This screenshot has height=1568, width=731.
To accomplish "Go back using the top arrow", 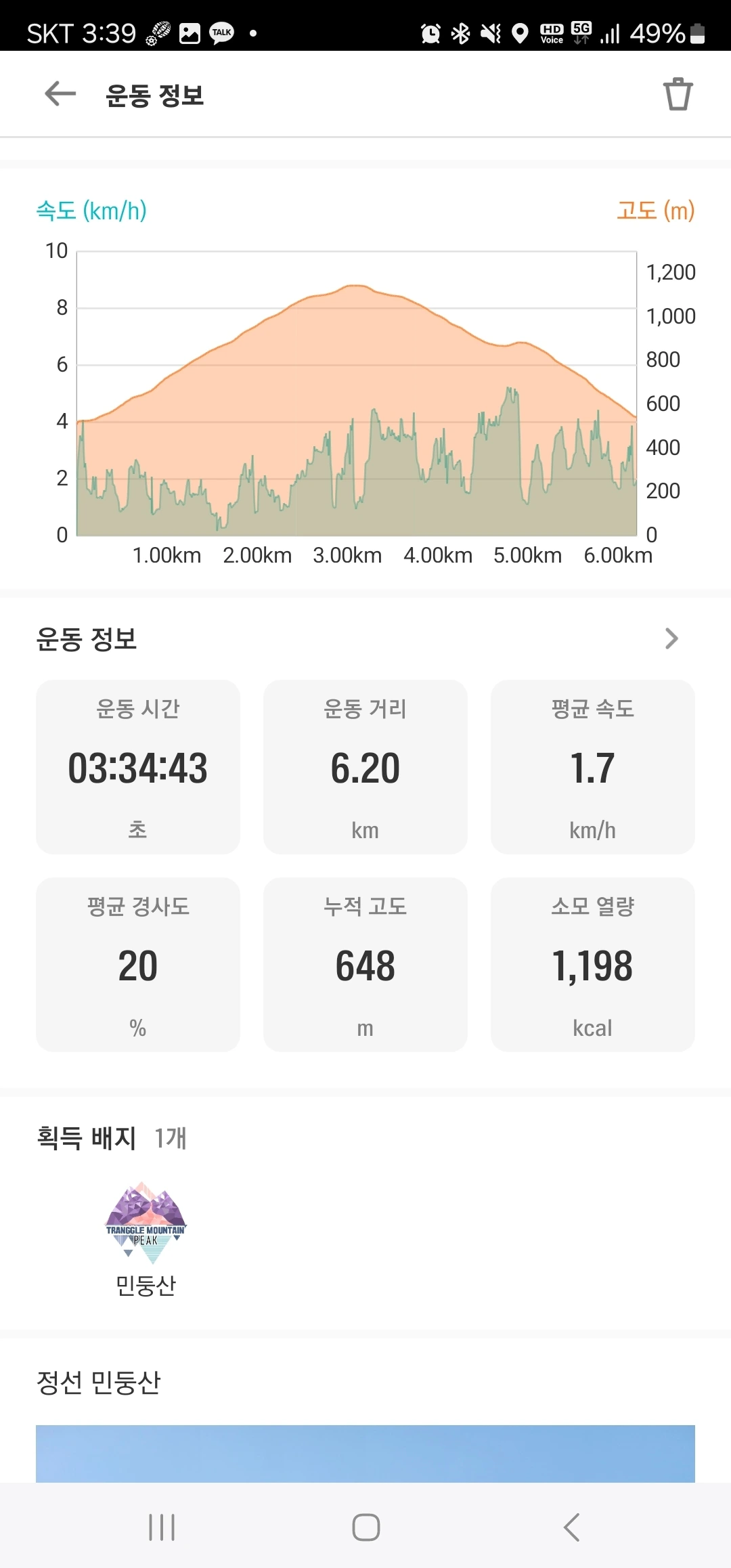I will (60, 94).
